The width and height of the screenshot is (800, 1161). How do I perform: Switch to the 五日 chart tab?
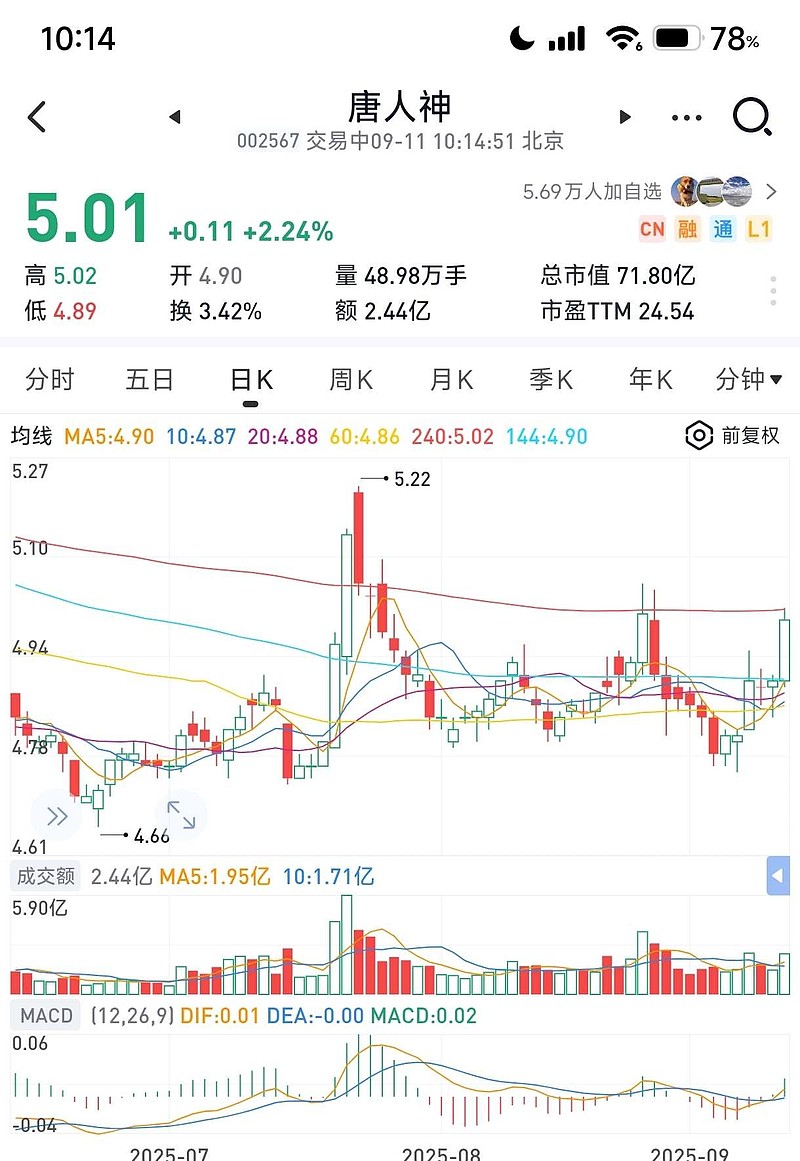[150, 380]
